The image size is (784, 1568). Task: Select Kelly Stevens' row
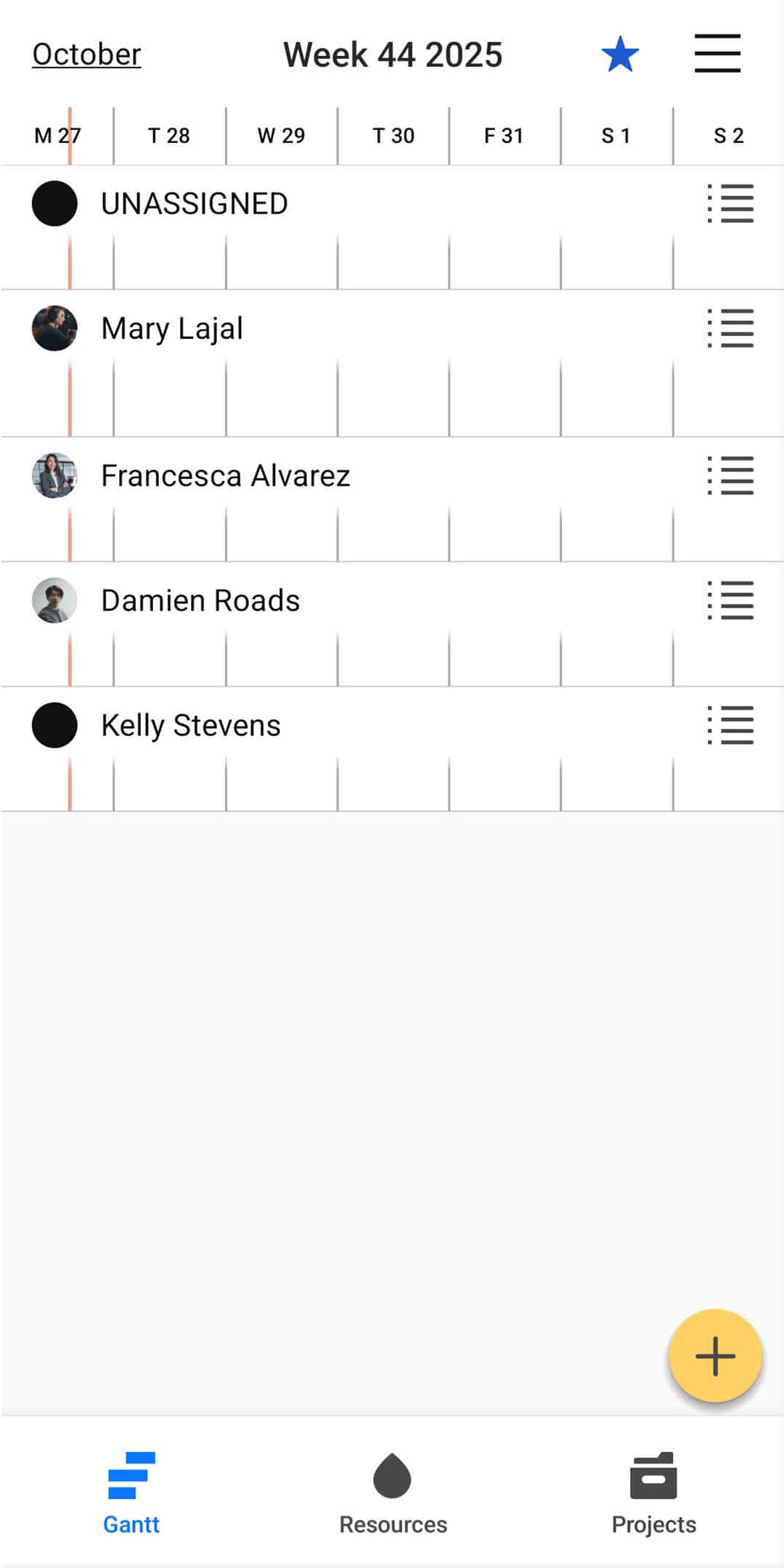coord(190,726)
